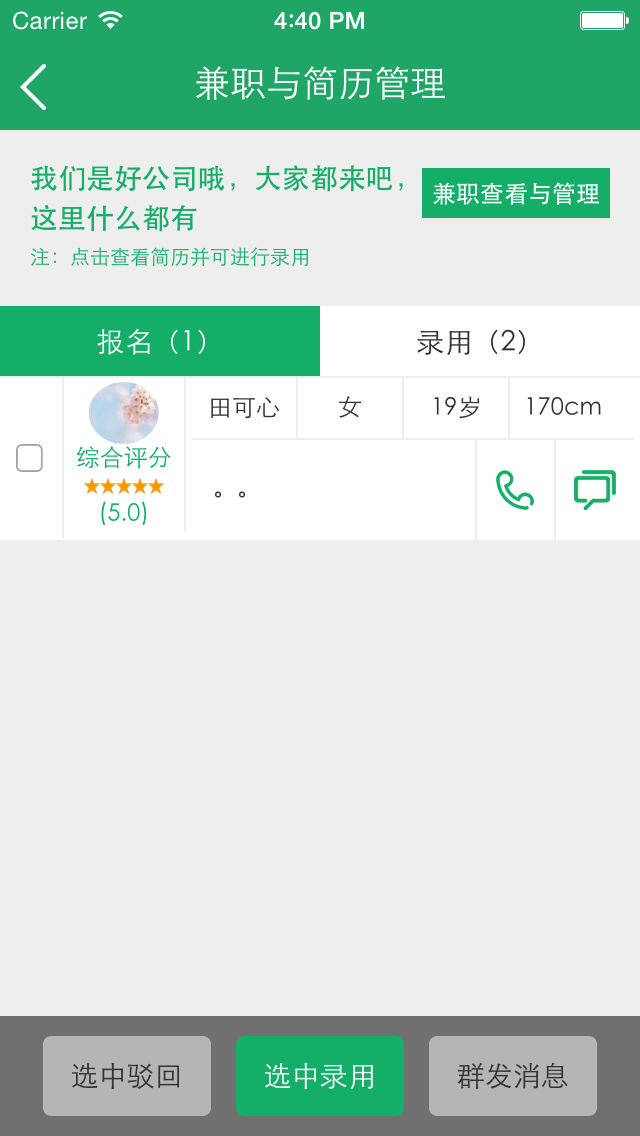
Task: Check the box for applicant 田可心
Action: tap(29, 458)
